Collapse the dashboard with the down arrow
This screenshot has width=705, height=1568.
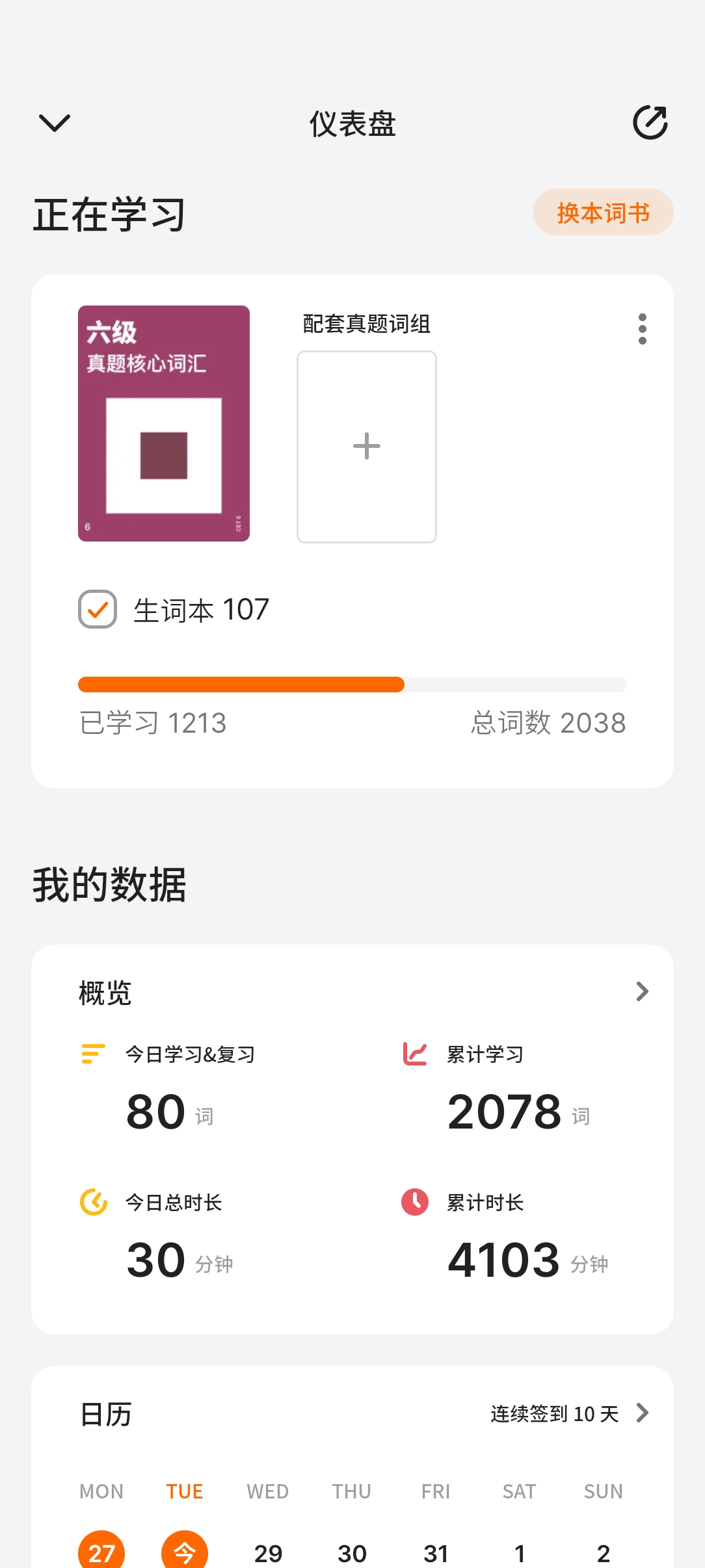55,123
